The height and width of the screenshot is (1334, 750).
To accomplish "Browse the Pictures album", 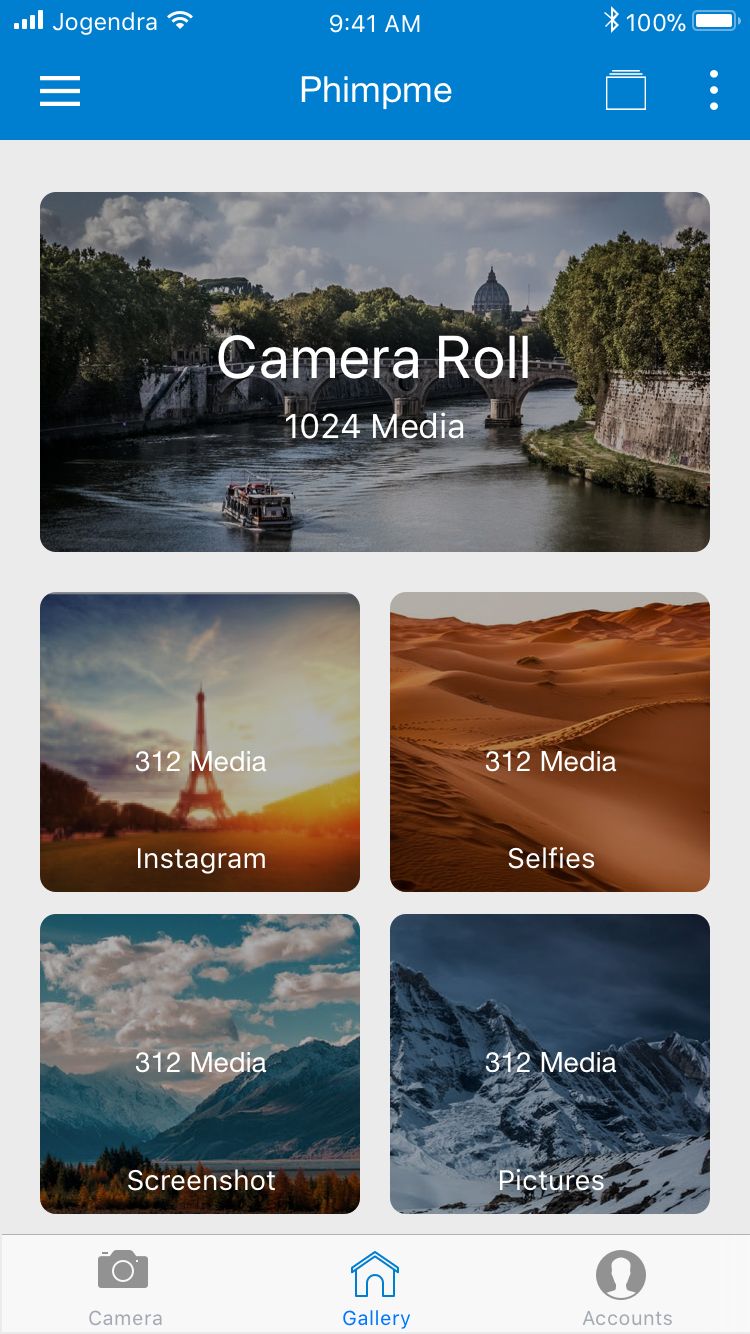I will click(550, 1064).
